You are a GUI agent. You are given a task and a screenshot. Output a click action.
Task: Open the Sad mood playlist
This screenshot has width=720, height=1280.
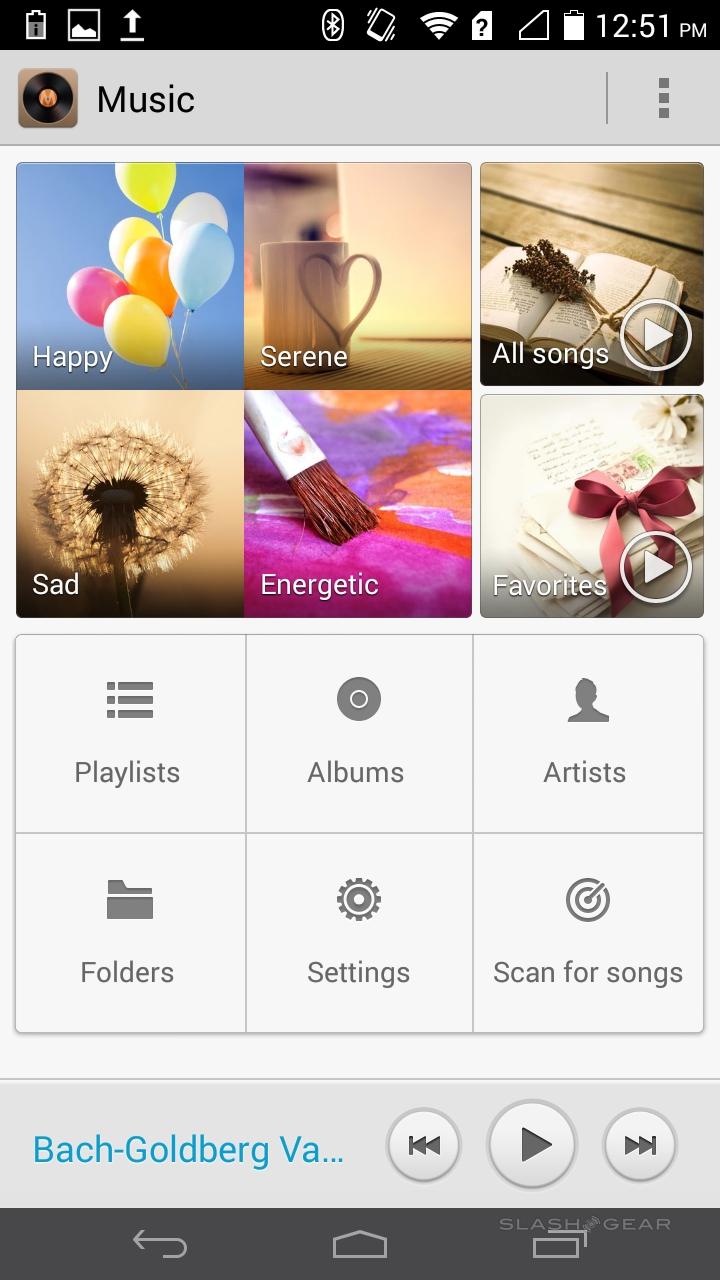tap(130, 503)
